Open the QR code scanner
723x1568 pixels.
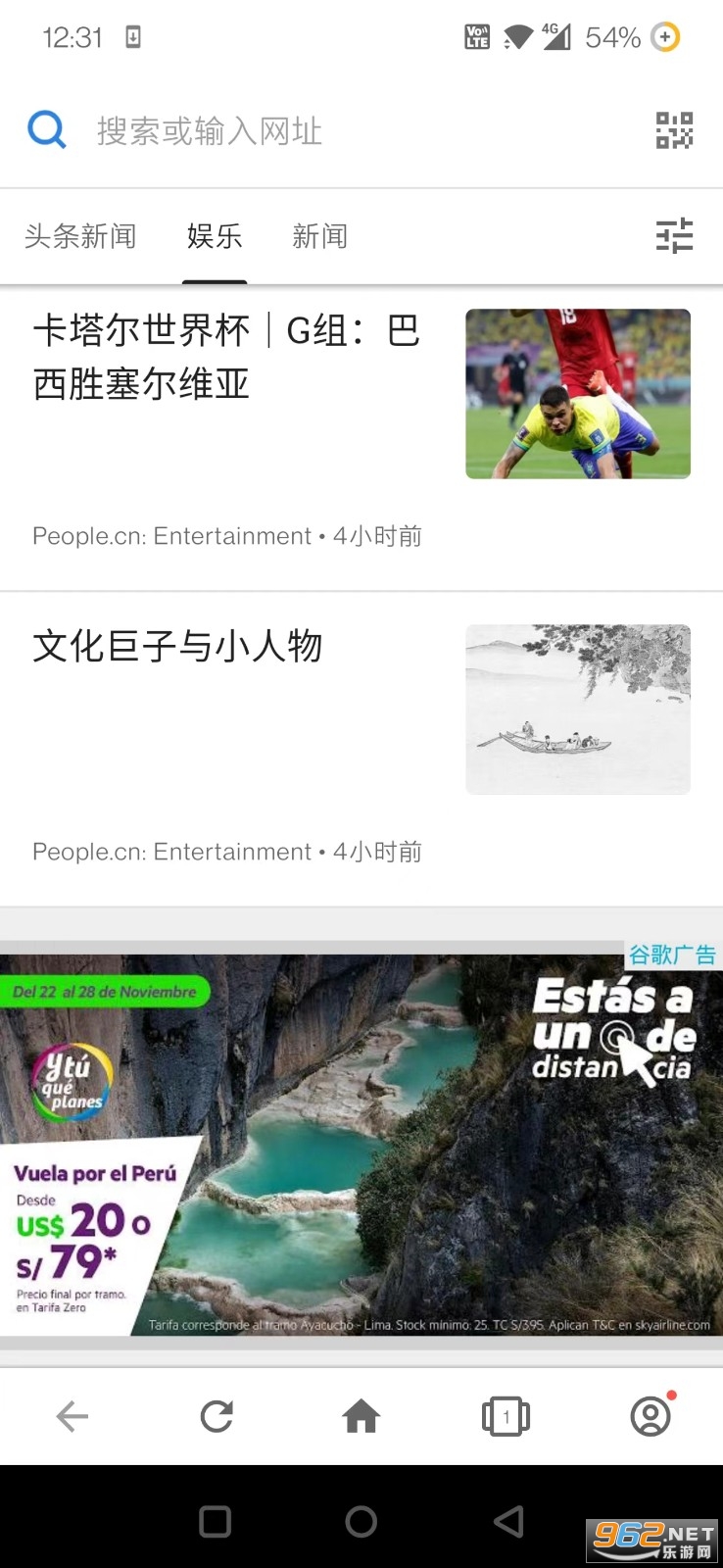point(674,129)
